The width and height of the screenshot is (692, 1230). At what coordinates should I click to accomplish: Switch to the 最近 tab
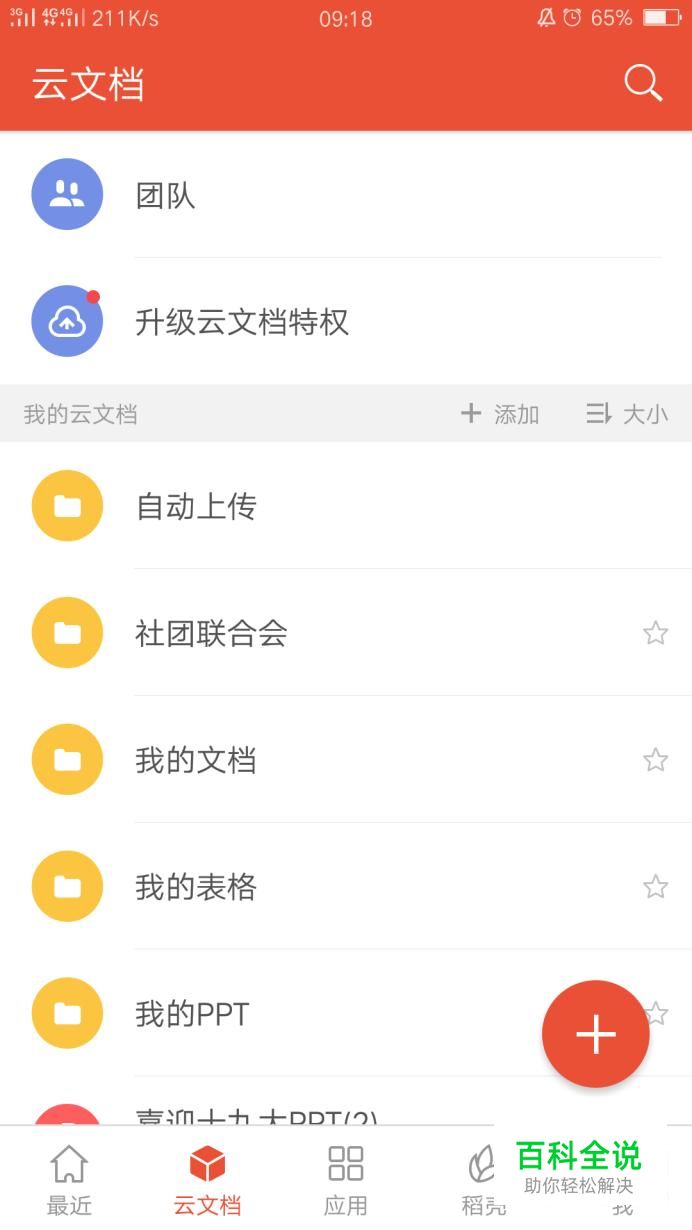coord(69,1180)
